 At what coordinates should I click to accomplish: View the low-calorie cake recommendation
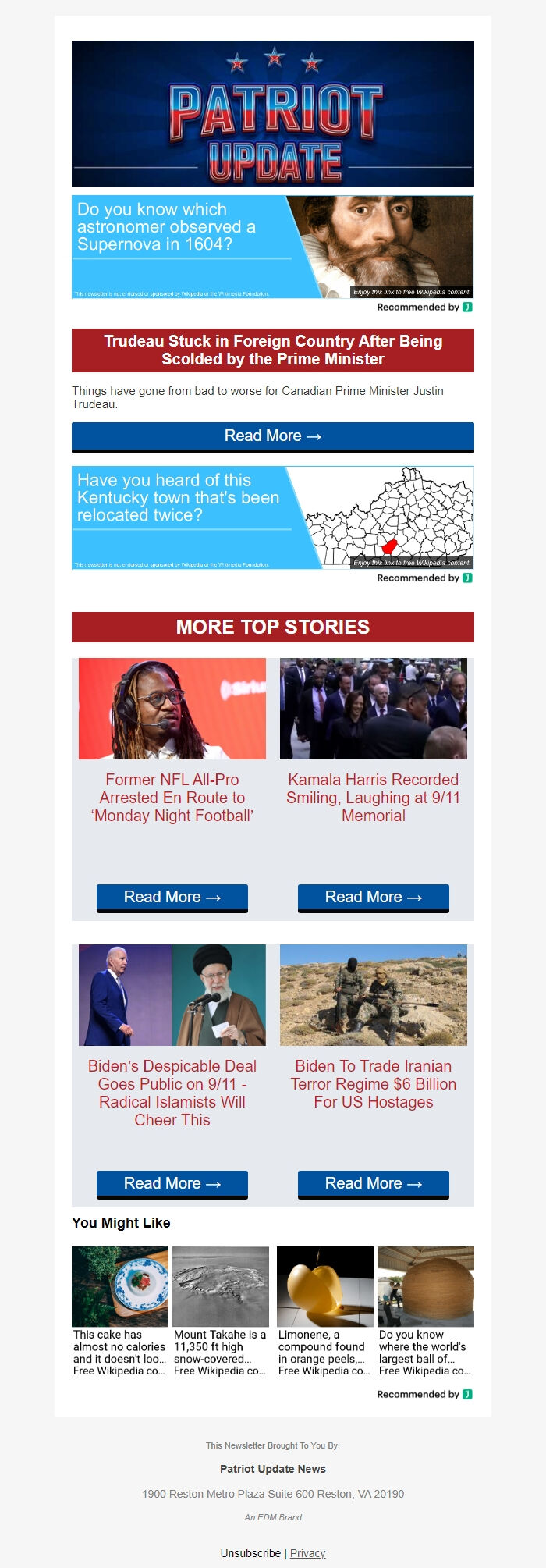click(119, 1311)
